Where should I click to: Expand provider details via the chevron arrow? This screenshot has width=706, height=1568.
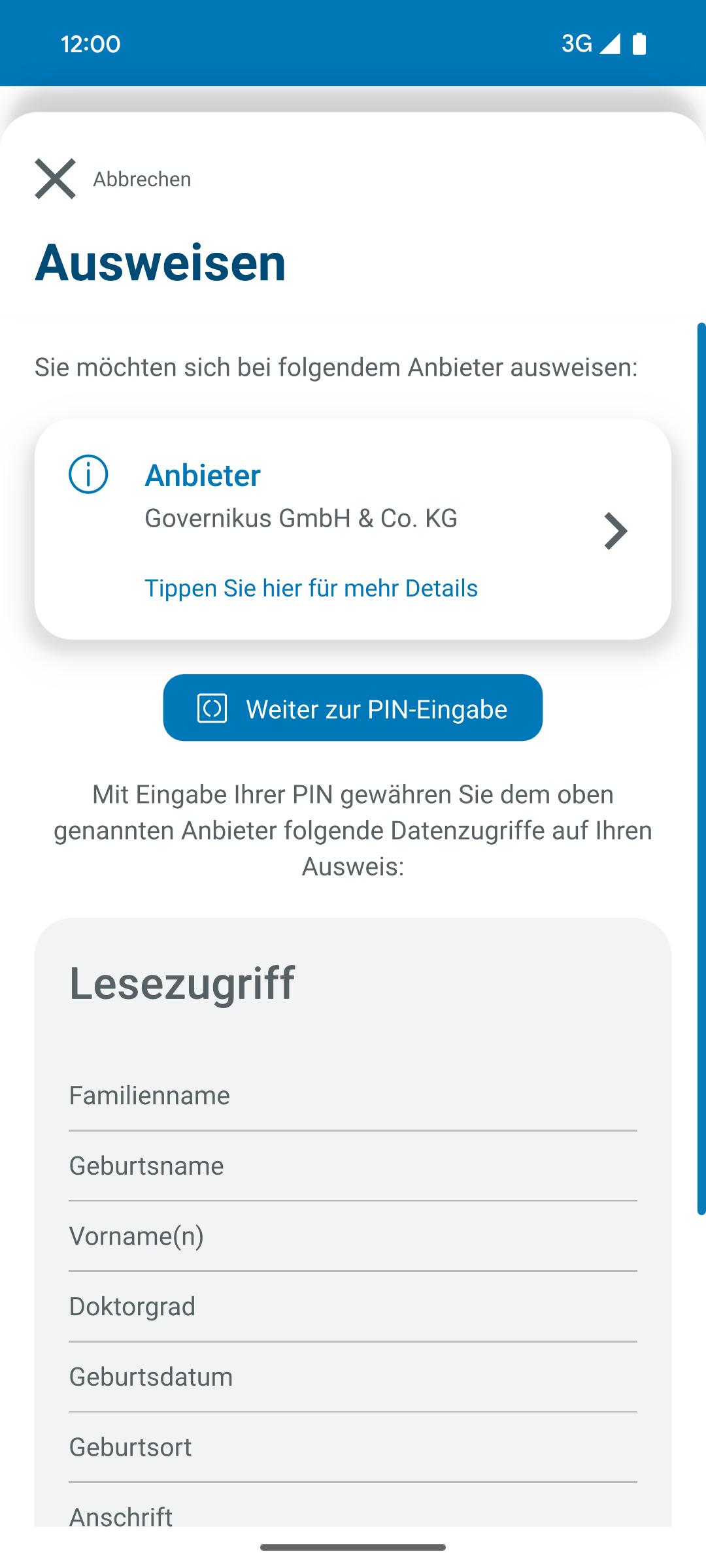(x=615, y=531)
